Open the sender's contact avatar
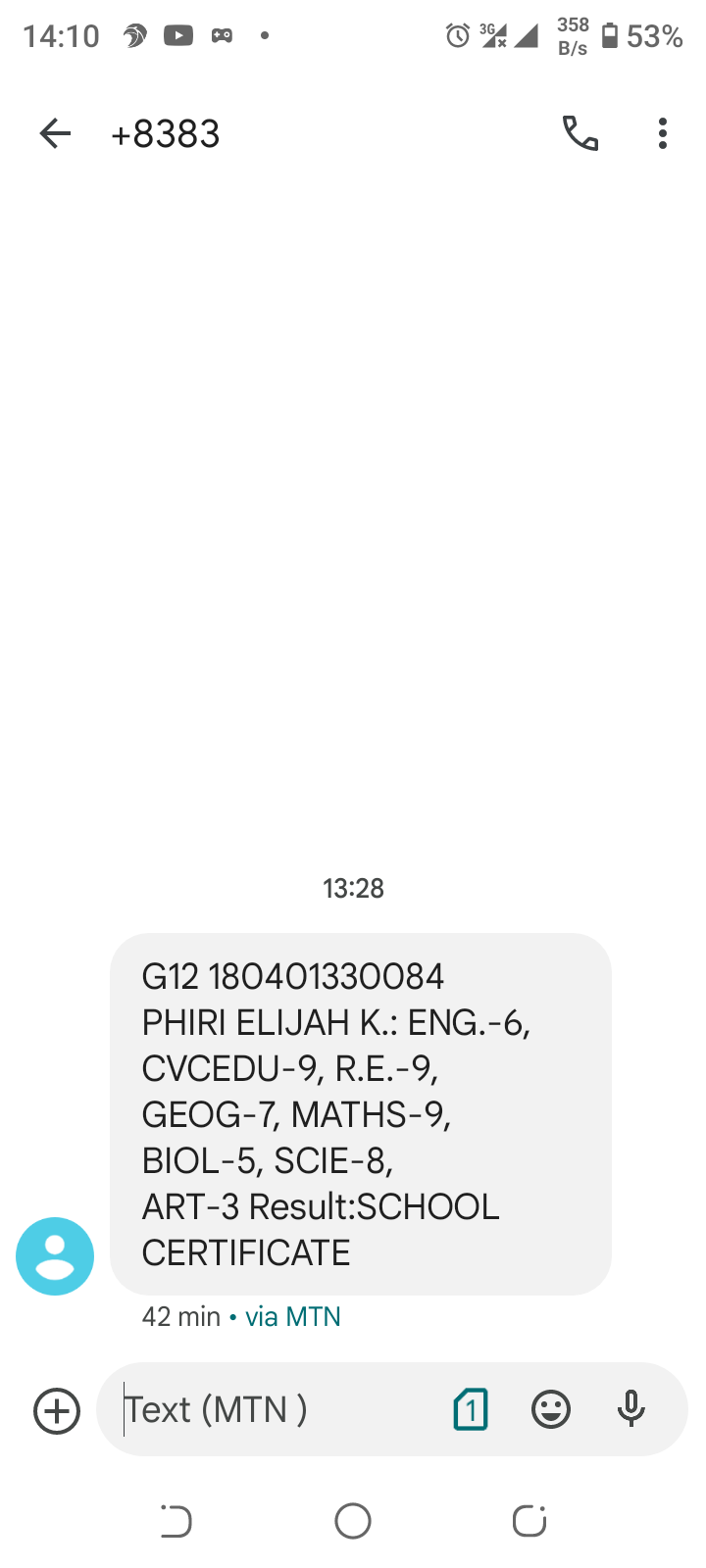The height and width of the screenshot is (1568, 706). [55, 1255]
